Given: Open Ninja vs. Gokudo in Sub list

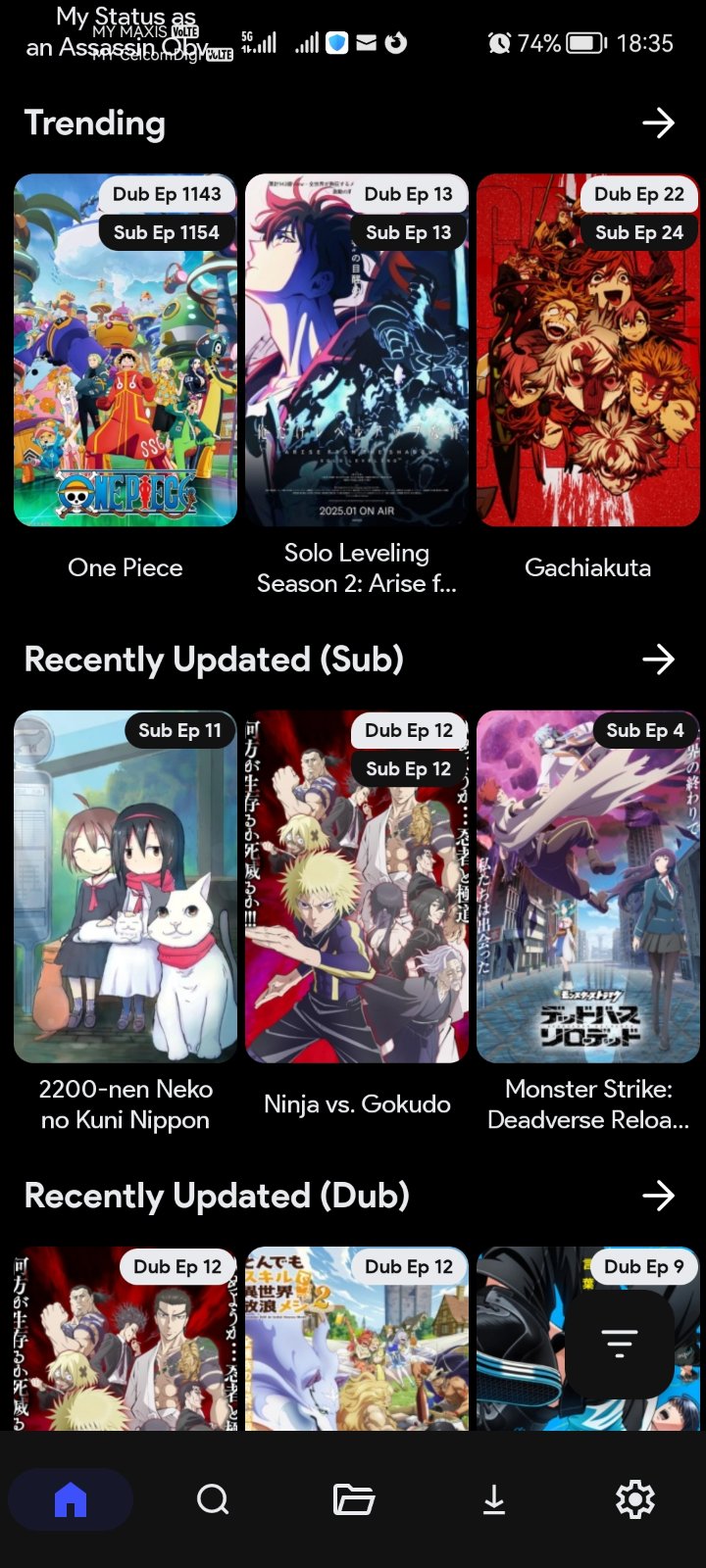Looking at the screenshot, I should tap(357, 887).
